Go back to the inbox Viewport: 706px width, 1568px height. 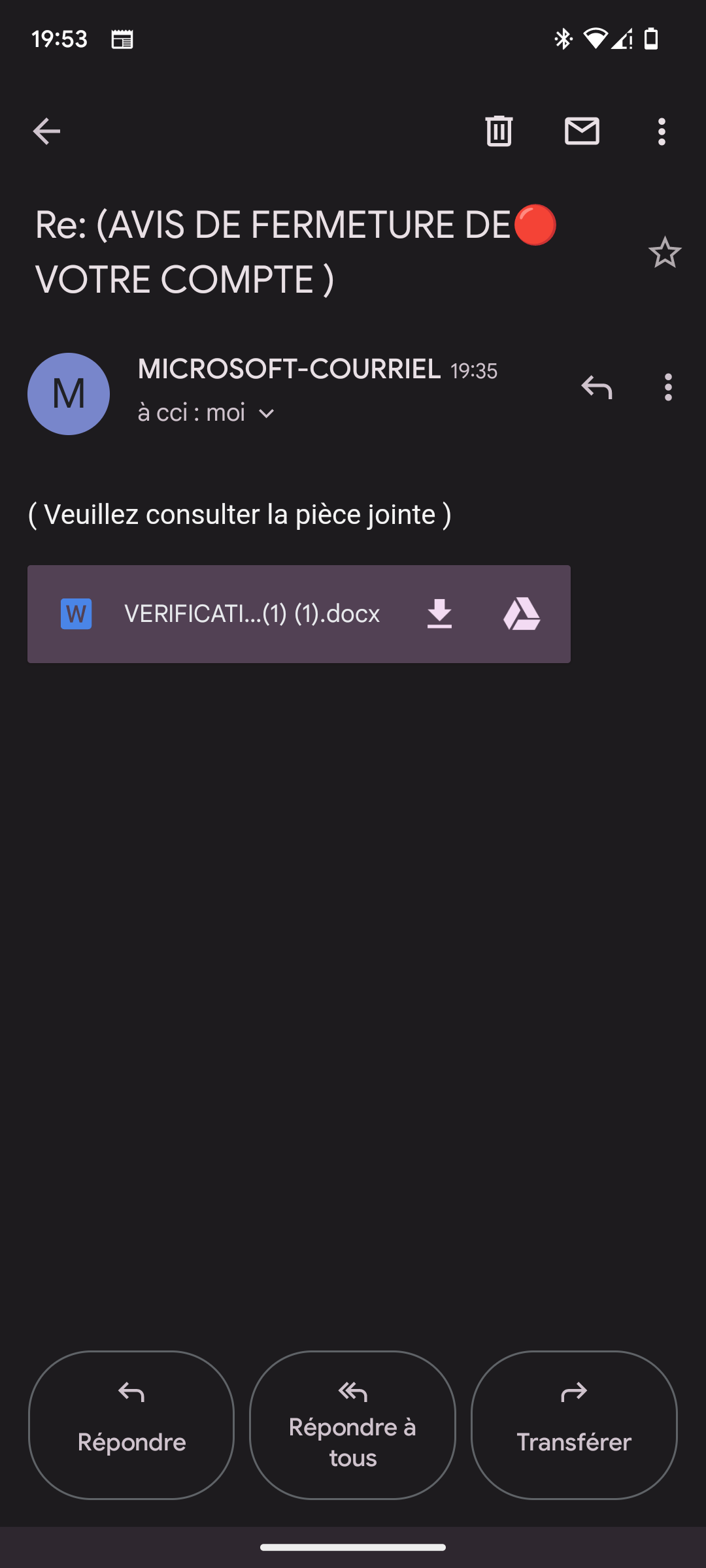coord(46,131)
